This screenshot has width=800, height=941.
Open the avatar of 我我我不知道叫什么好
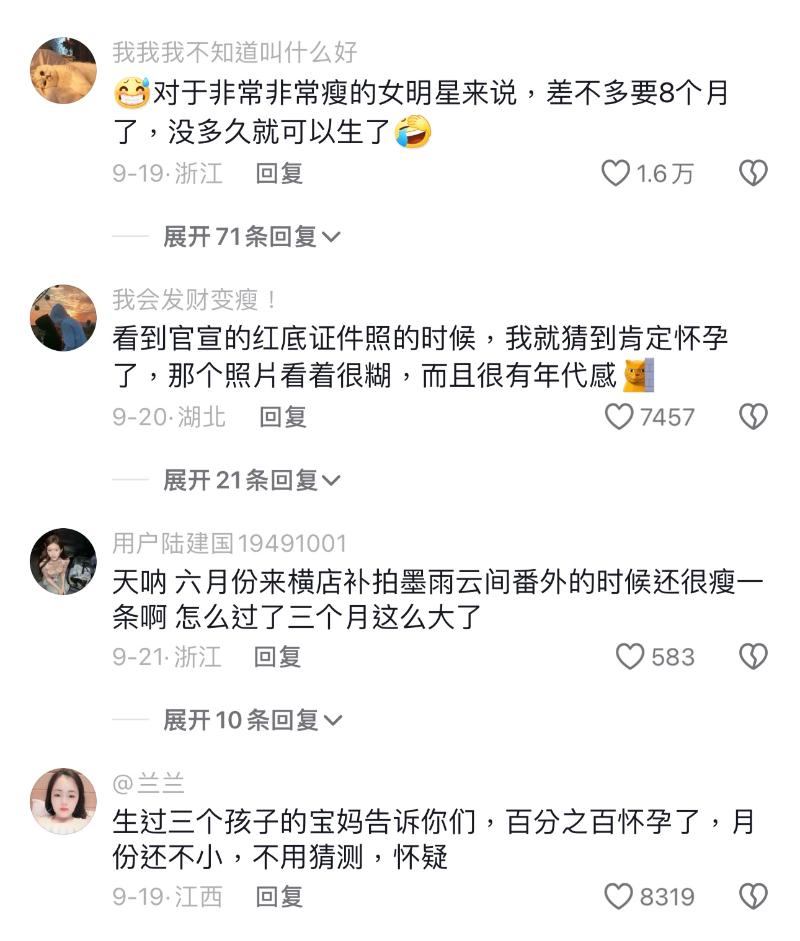coord(64,70)
